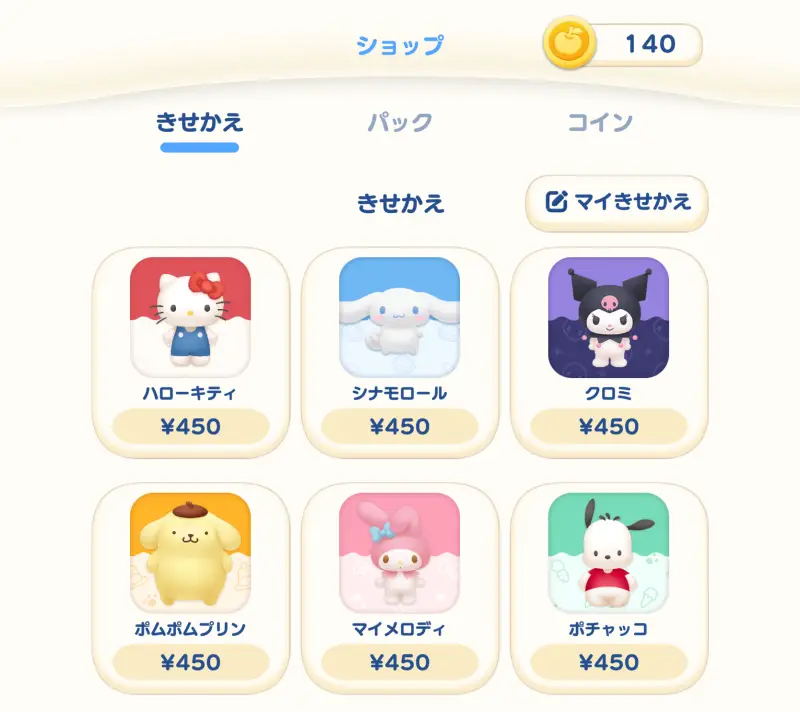Screen dimensions: 800x712
Task: Open マイきせかえ button
Action: point(617,203)
